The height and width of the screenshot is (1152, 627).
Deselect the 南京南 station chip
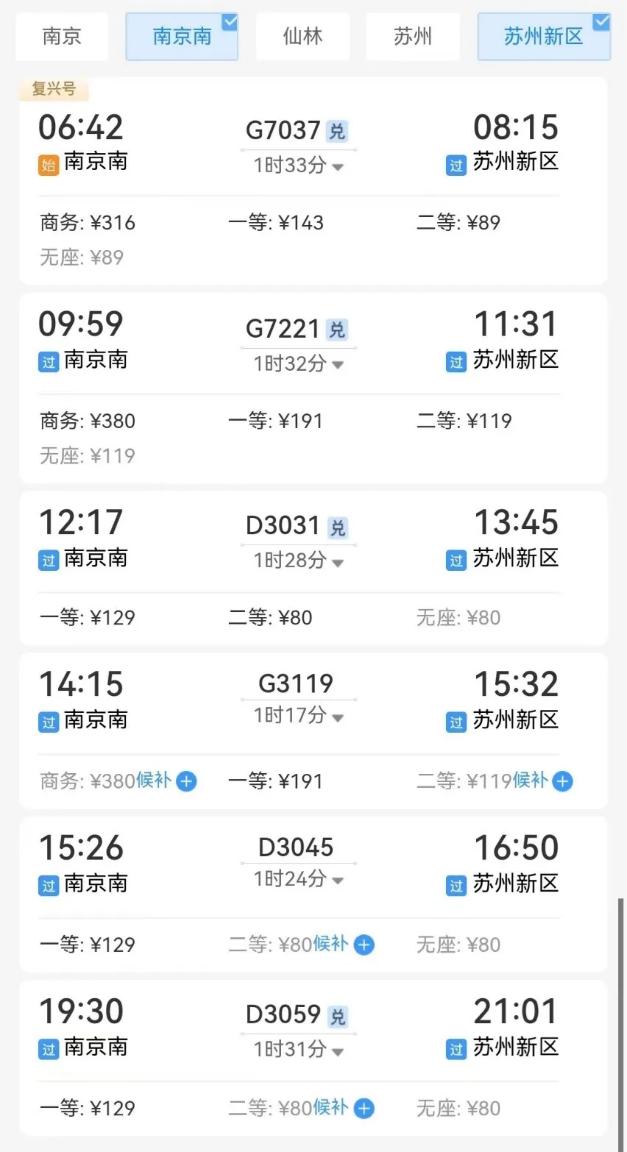182,37
